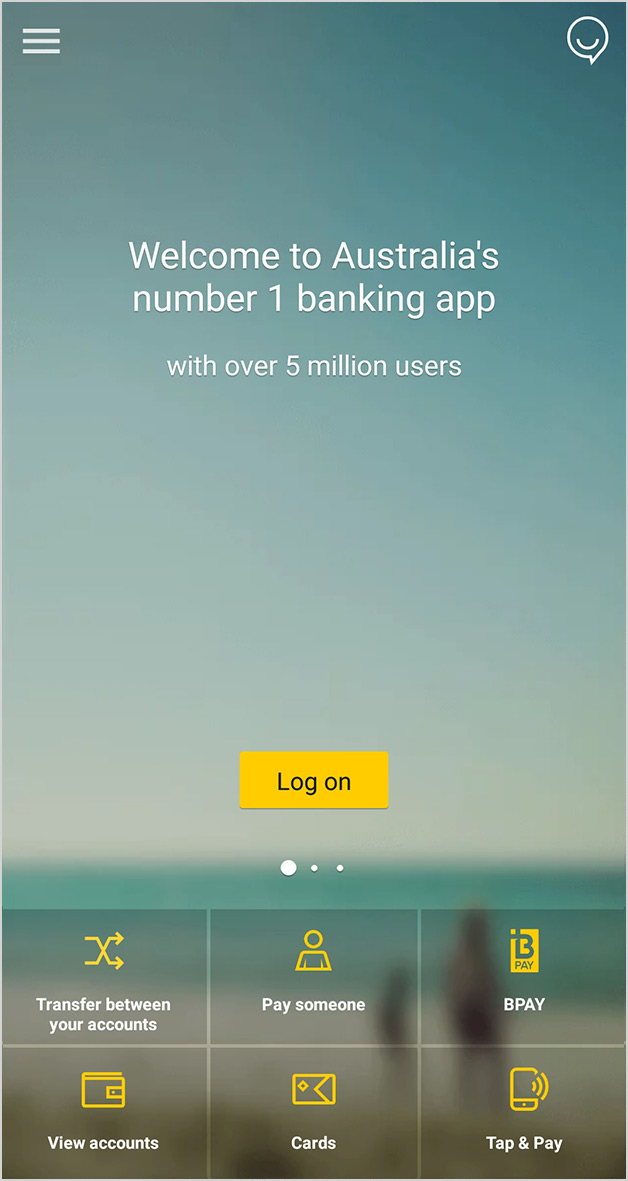Open the chat assistant smiley icon
628x1181 pixels.
(587, 41)
